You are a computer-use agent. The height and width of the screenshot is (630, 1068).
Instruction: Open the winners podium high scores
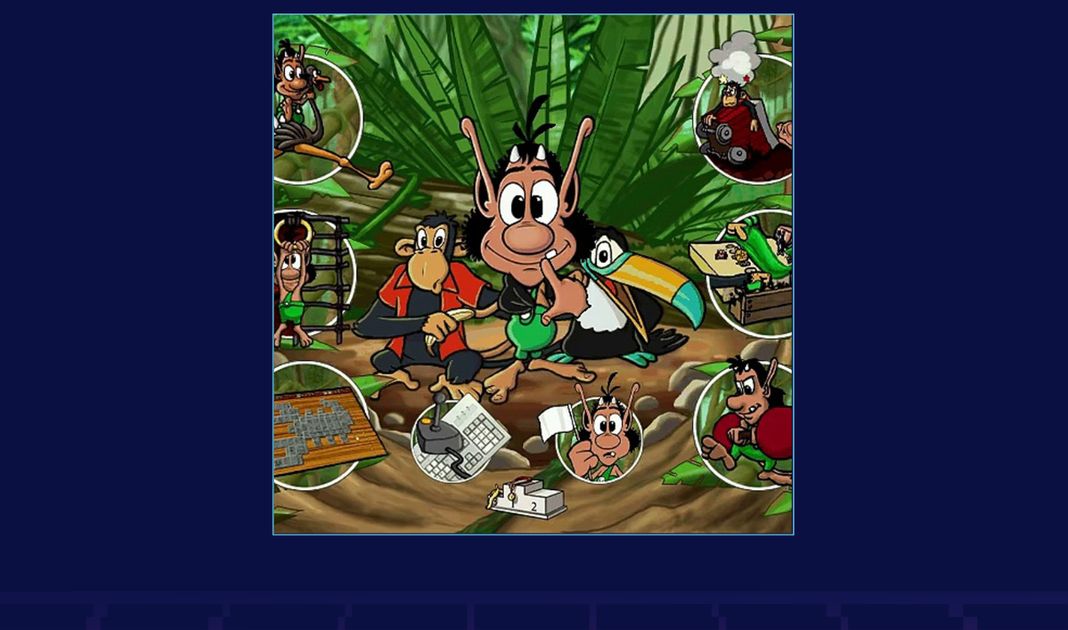(527, 498)
